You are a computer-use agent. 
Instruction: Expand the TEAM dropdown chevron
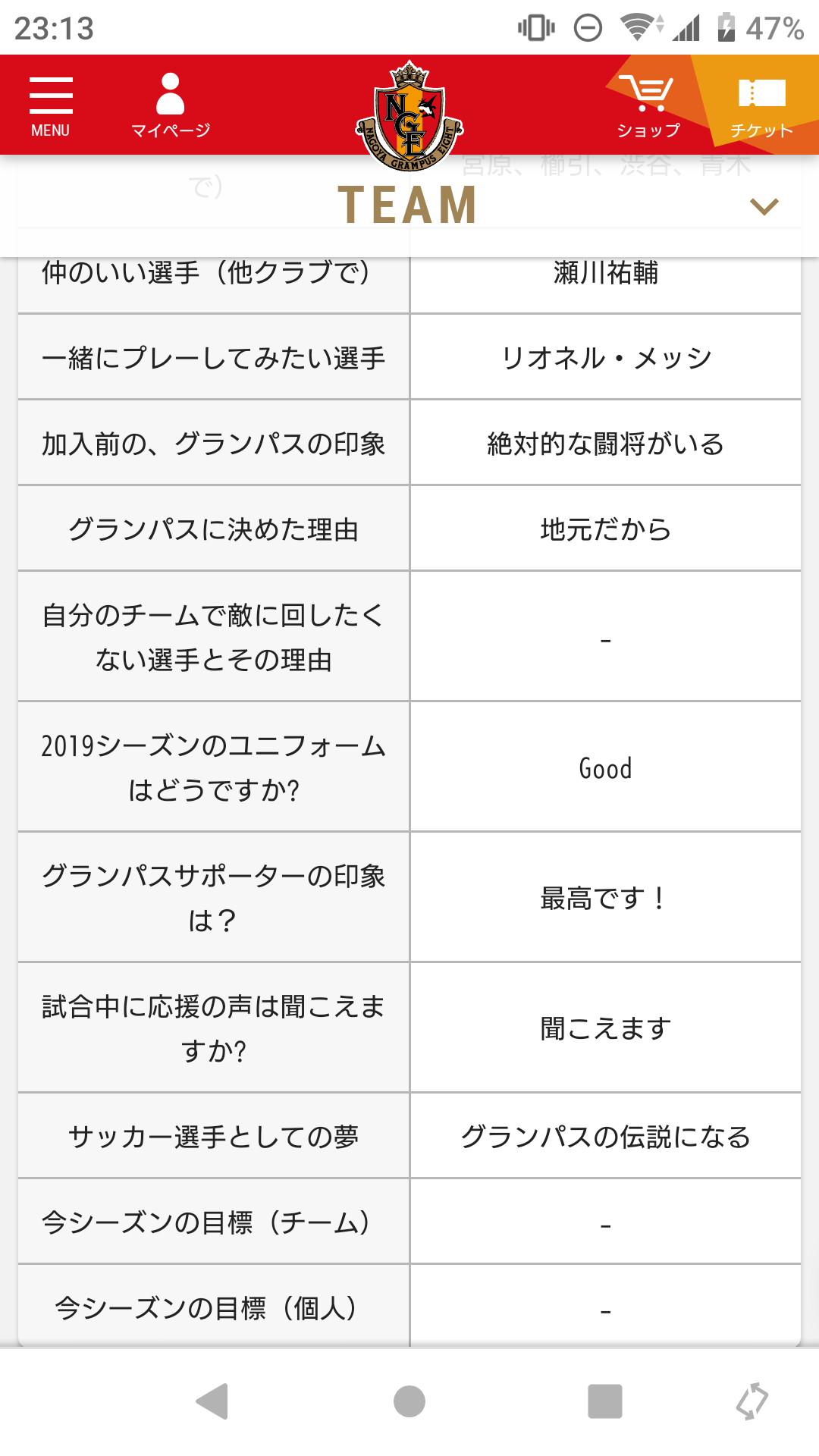click(764, 206)
